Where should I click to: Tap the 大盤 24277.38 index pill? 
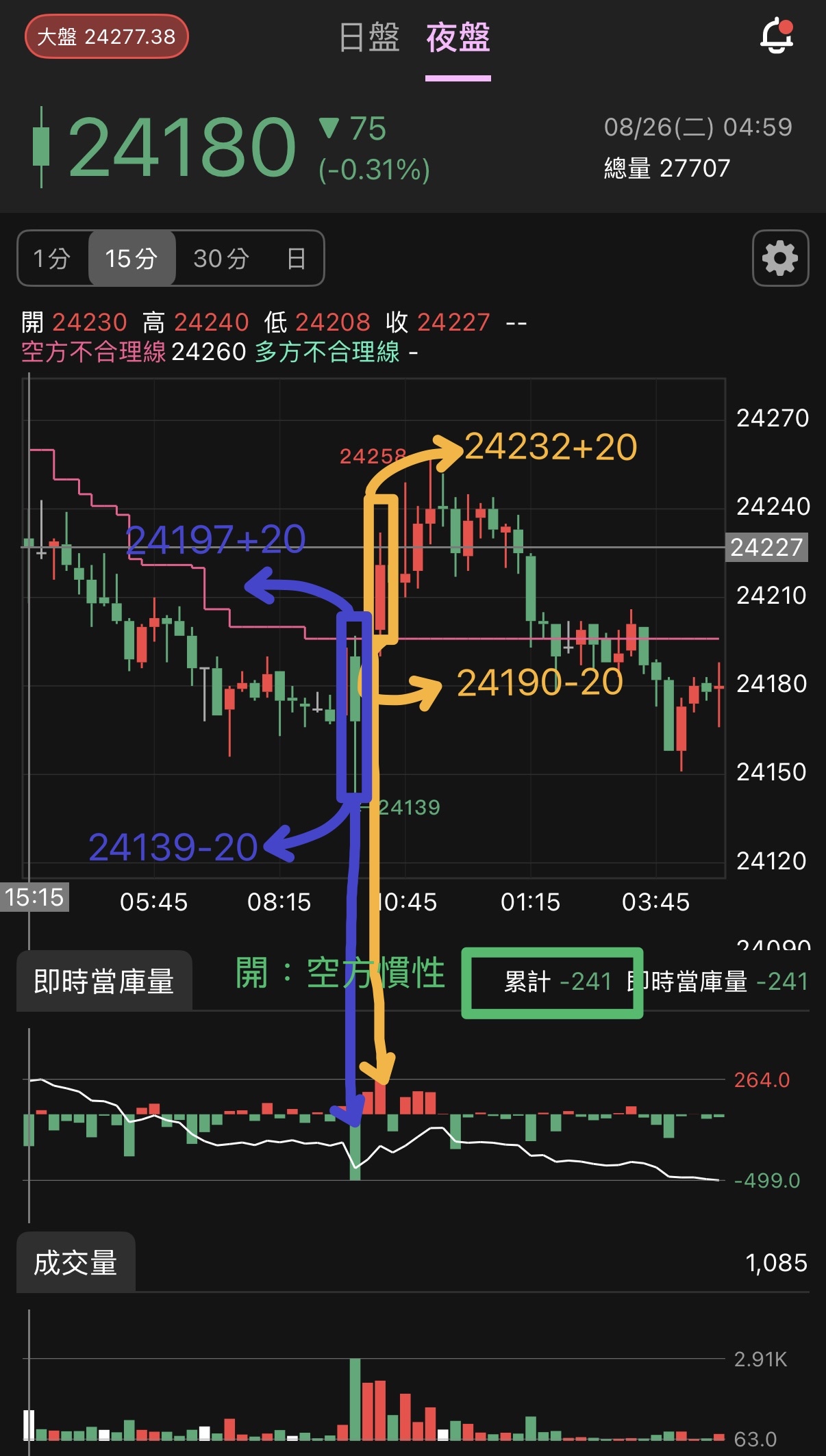click(106, 36)
